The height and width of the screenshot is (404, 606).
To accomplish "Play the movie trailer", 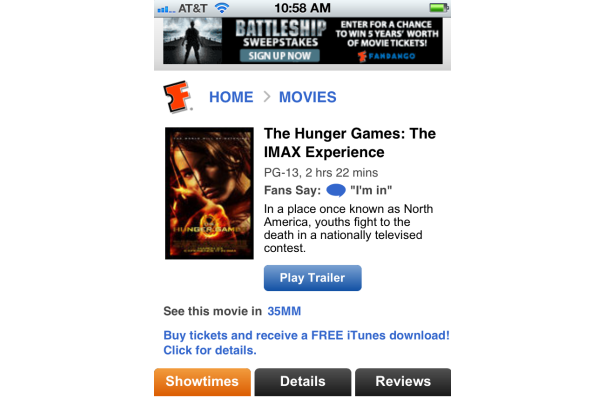I will pos(312,278).
